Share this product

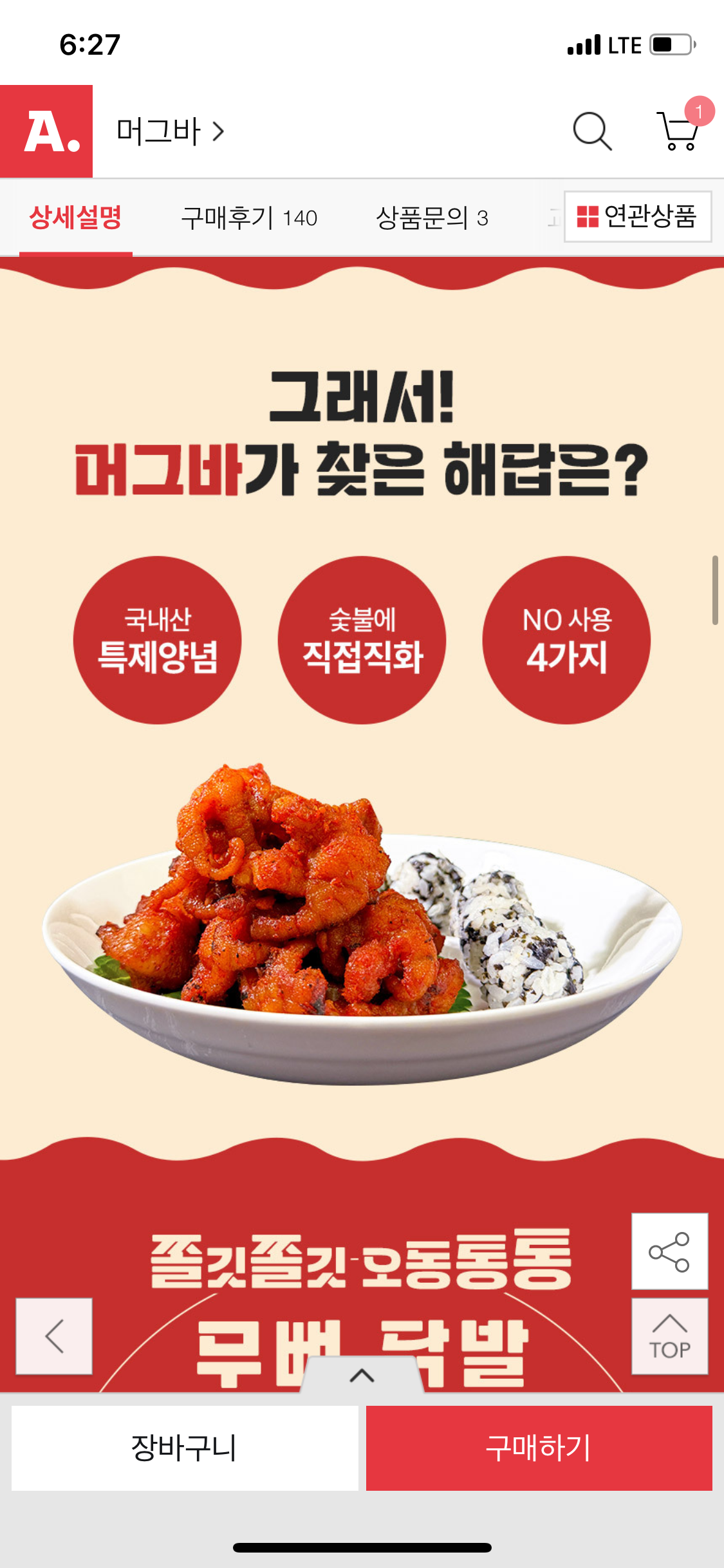point(669,1251)
